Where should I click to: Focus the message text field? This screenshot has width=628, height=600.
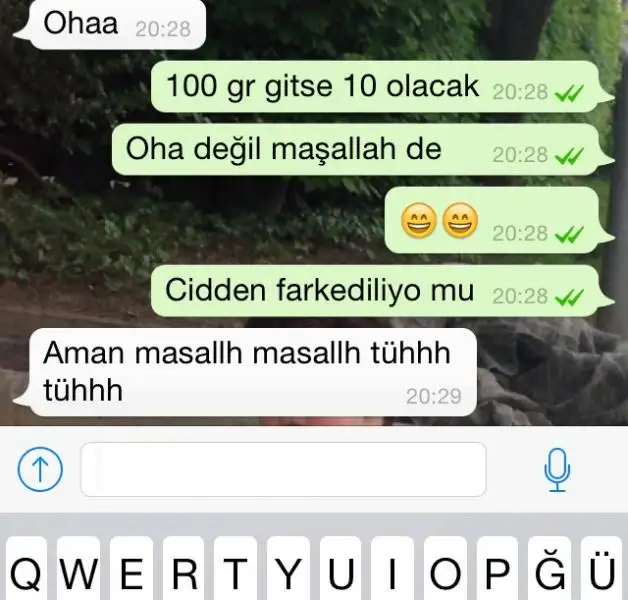(283, 470)
